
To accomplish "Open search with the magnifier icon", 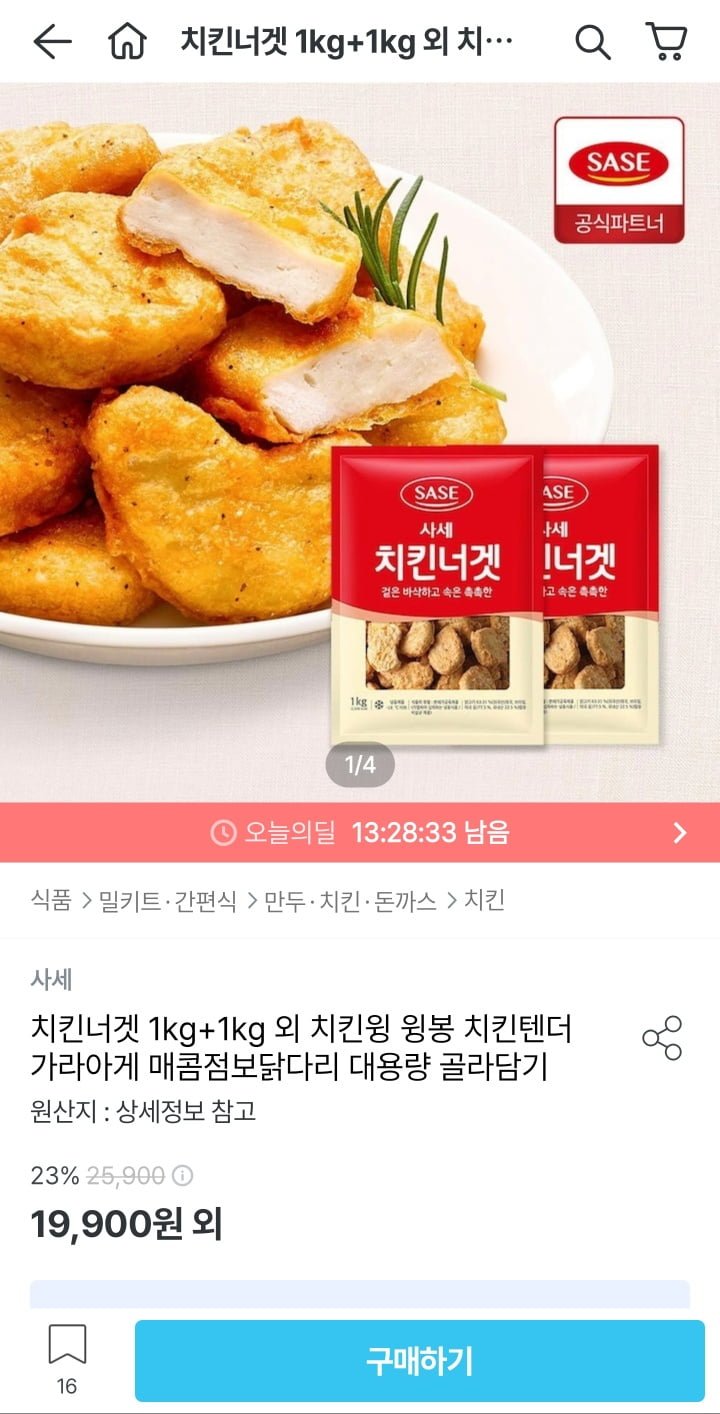I will 592,42.
